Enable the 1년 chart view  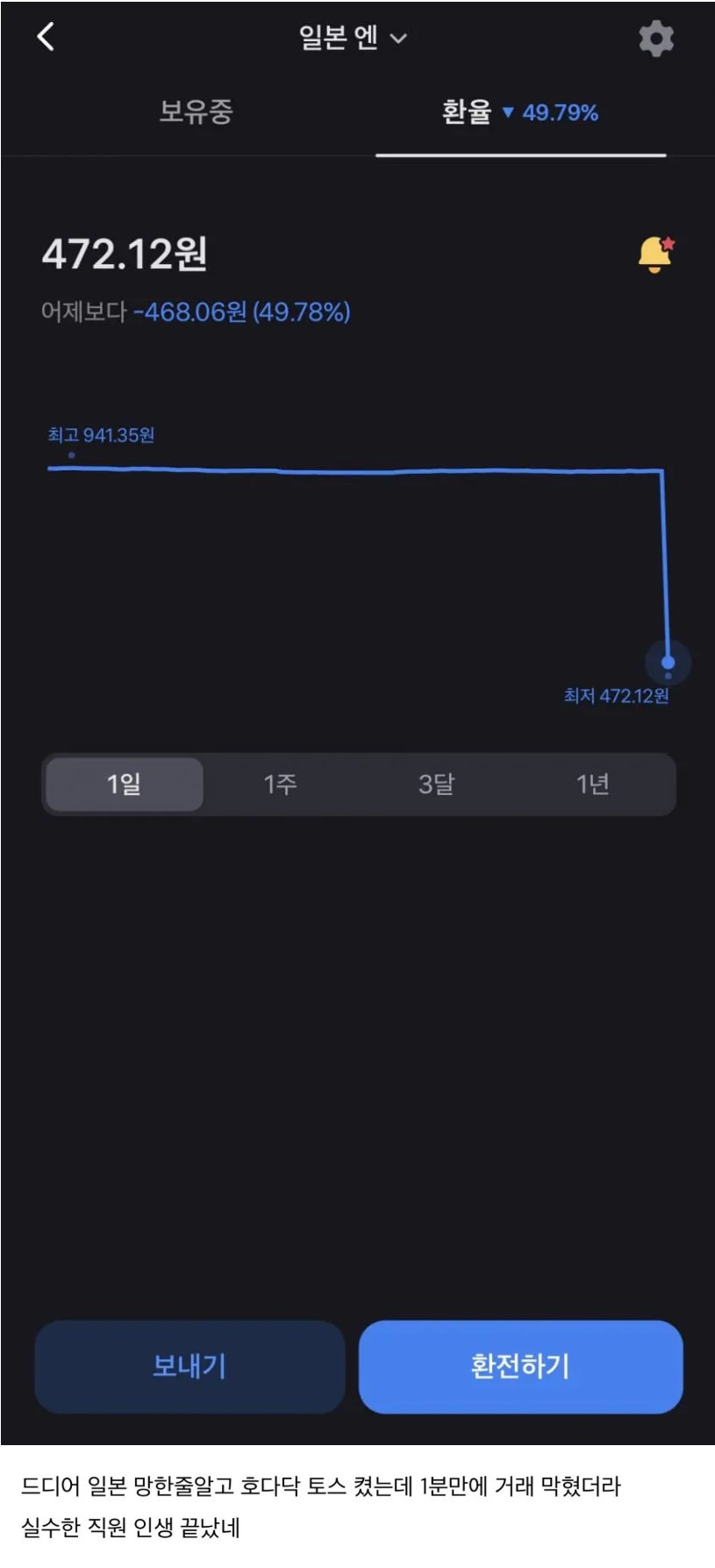click(x=592, y=785)
